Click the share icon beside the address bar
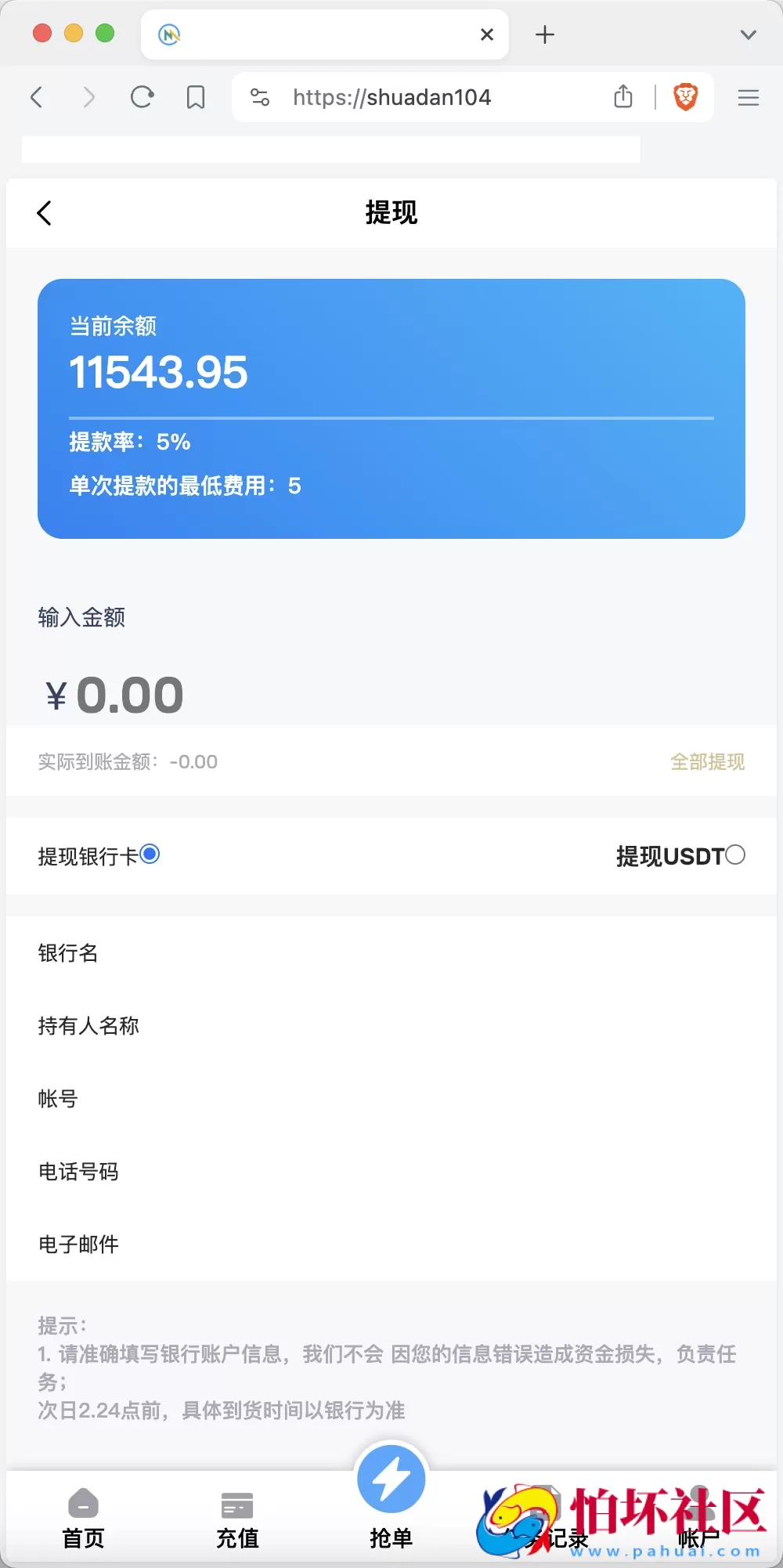 pos(624,96)
